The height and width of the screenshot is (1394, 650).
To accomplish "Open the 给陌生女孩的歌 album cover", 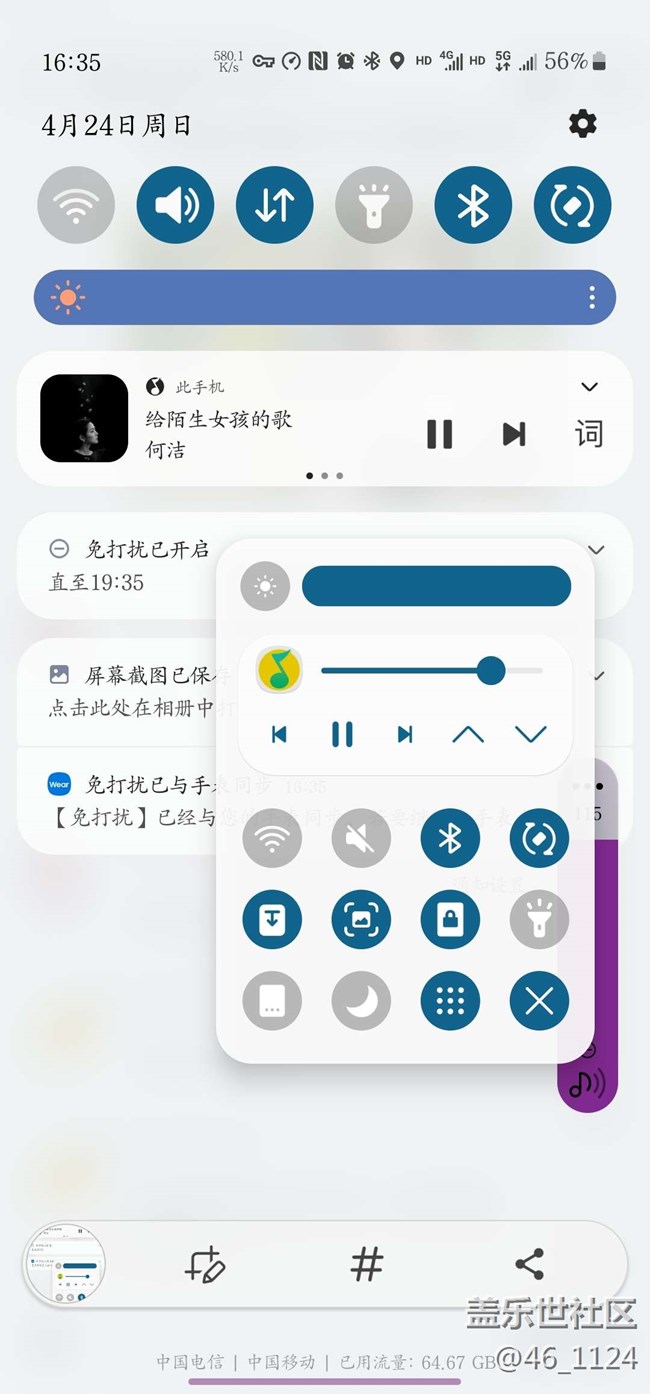I will pos(84,418).
